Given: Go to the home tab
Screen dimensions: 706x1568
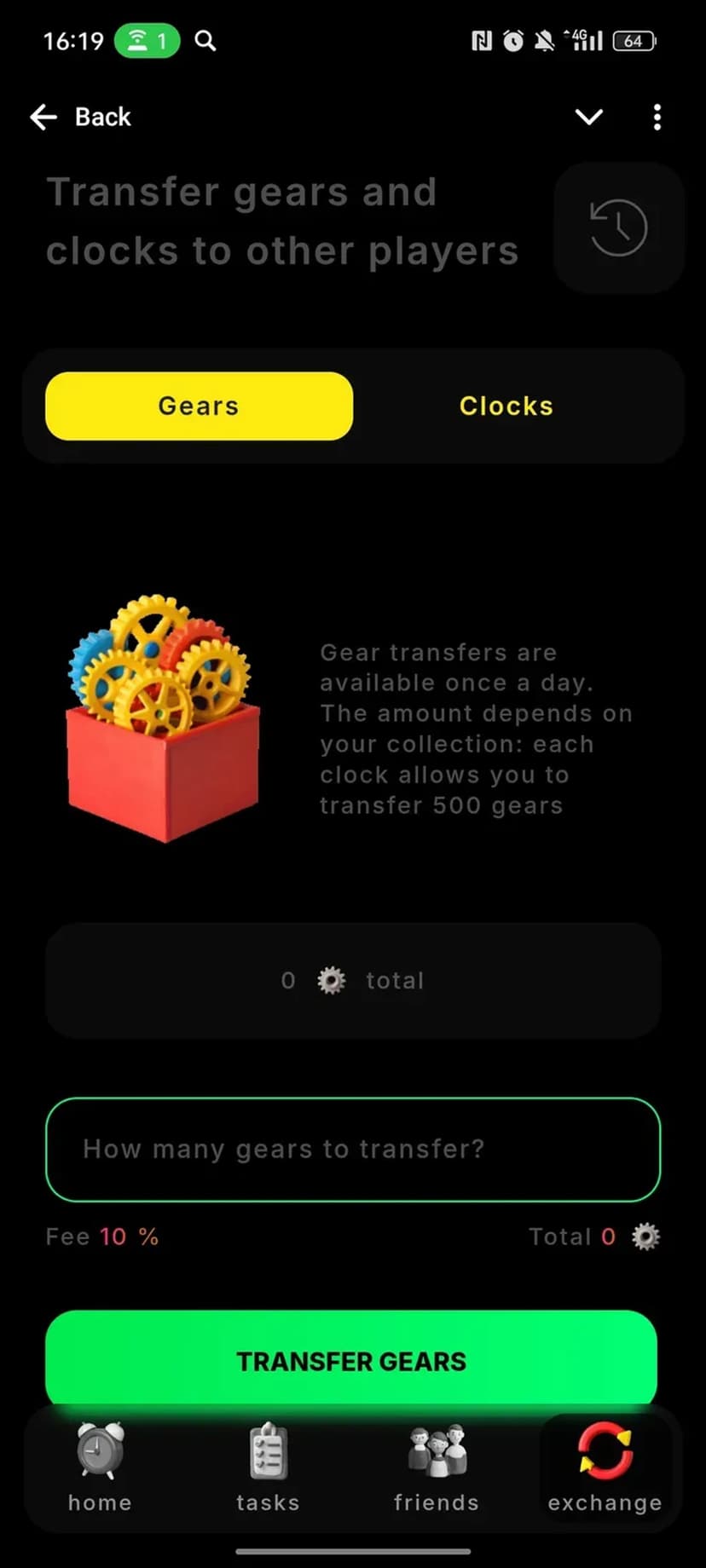Looking at the screenshot, I should pos(100,1468).
